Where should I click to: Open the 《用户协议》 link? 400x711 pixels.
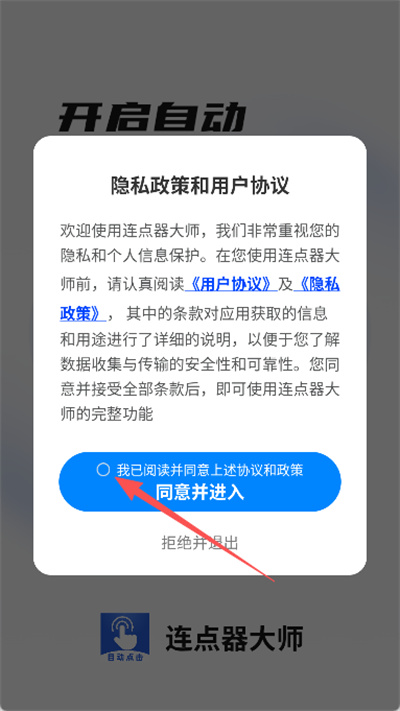(x=231, y=285)
